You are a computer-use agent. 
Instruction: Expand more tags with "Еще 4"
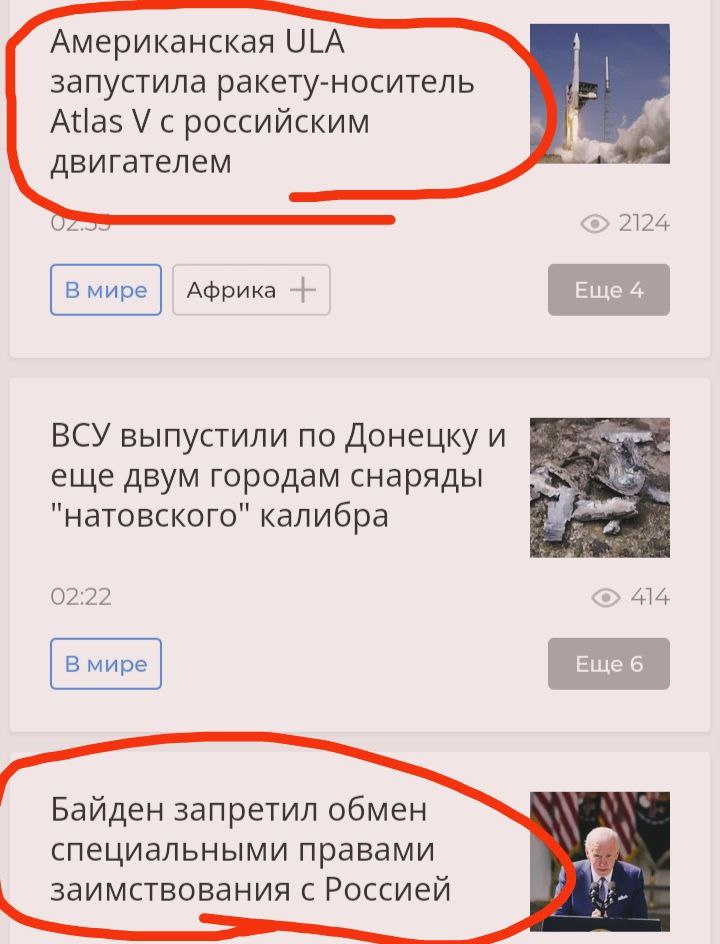(x=608, y=290)
